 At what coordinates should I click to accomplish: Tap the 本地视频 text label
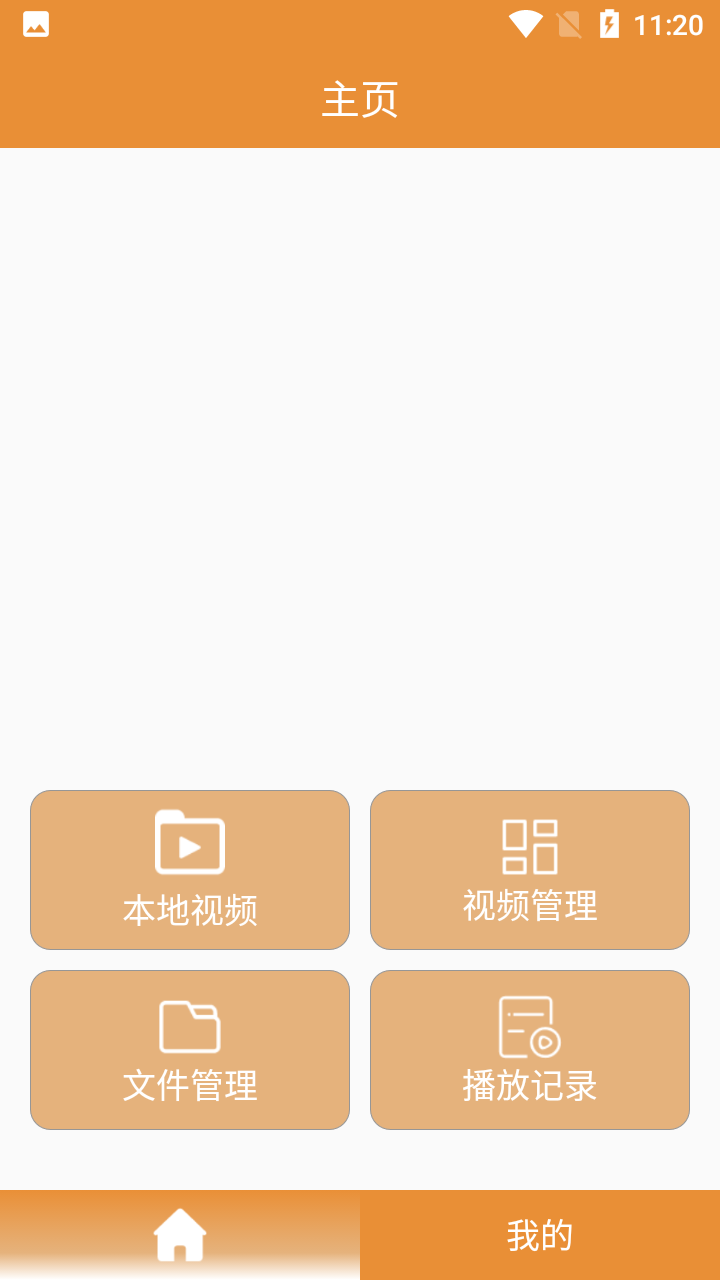pos(189,908)
